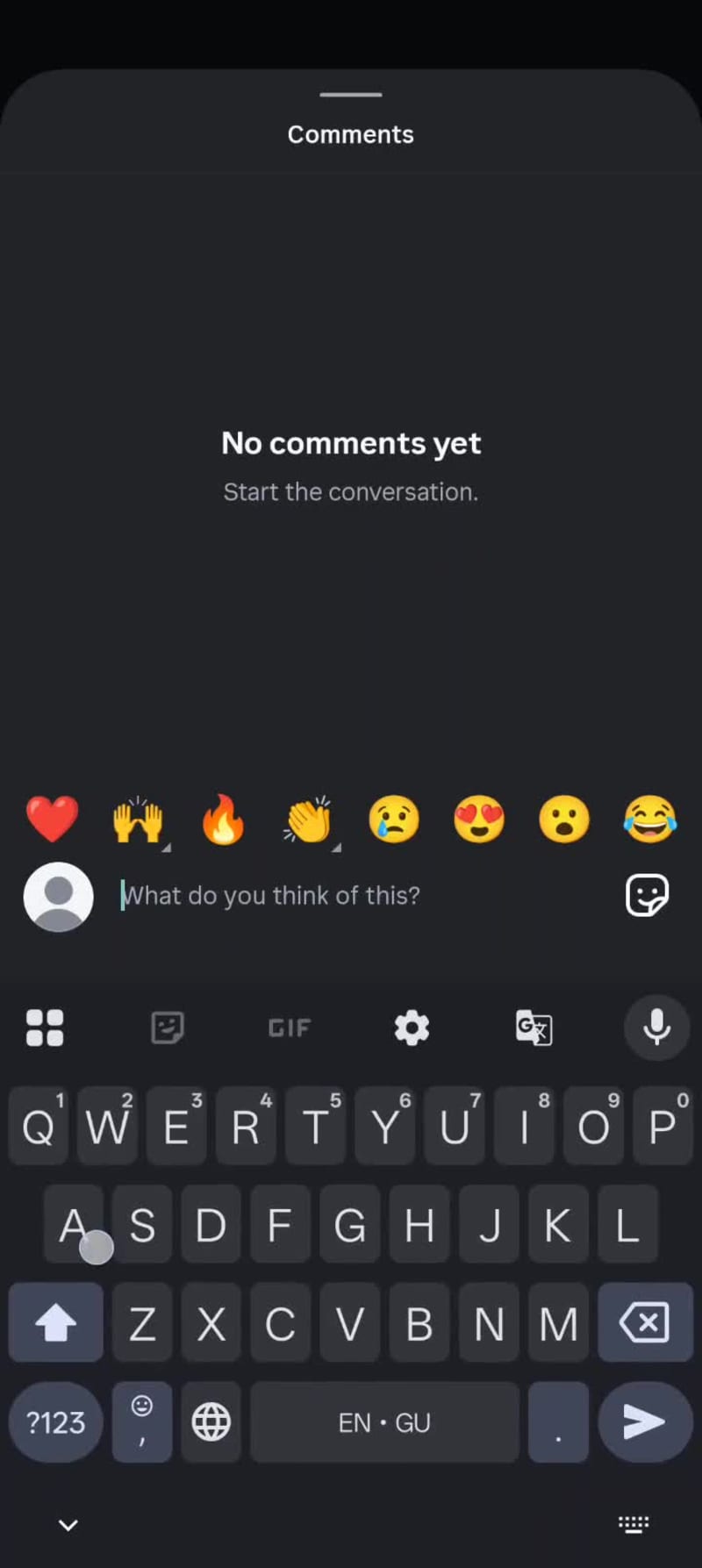702x1568 pixels.
Task: Add the raised hands emoji
Action: [x=138, y=820]
